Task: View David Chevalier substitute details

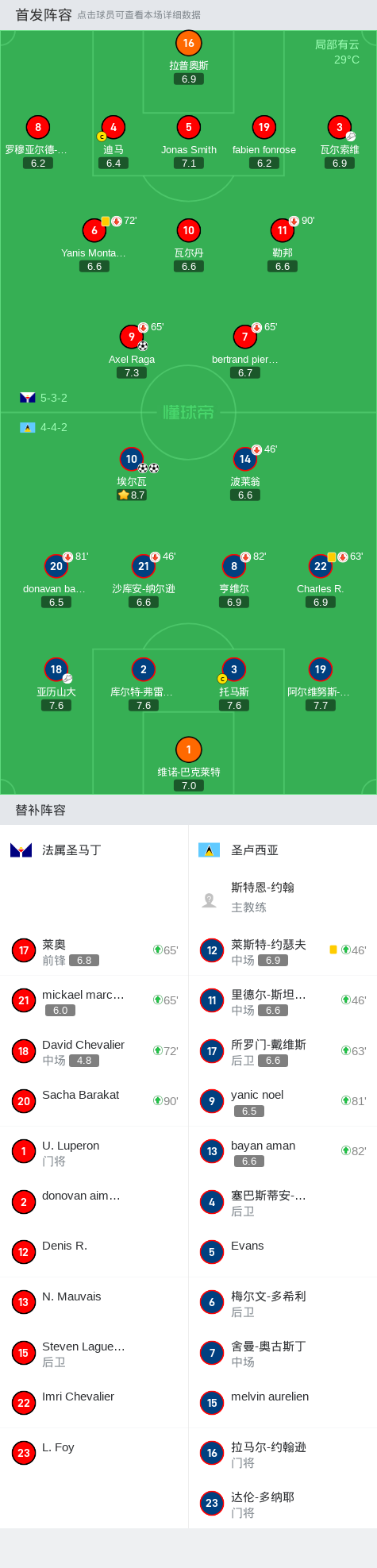Action: pyautogui.click(x=94, y=1051)
